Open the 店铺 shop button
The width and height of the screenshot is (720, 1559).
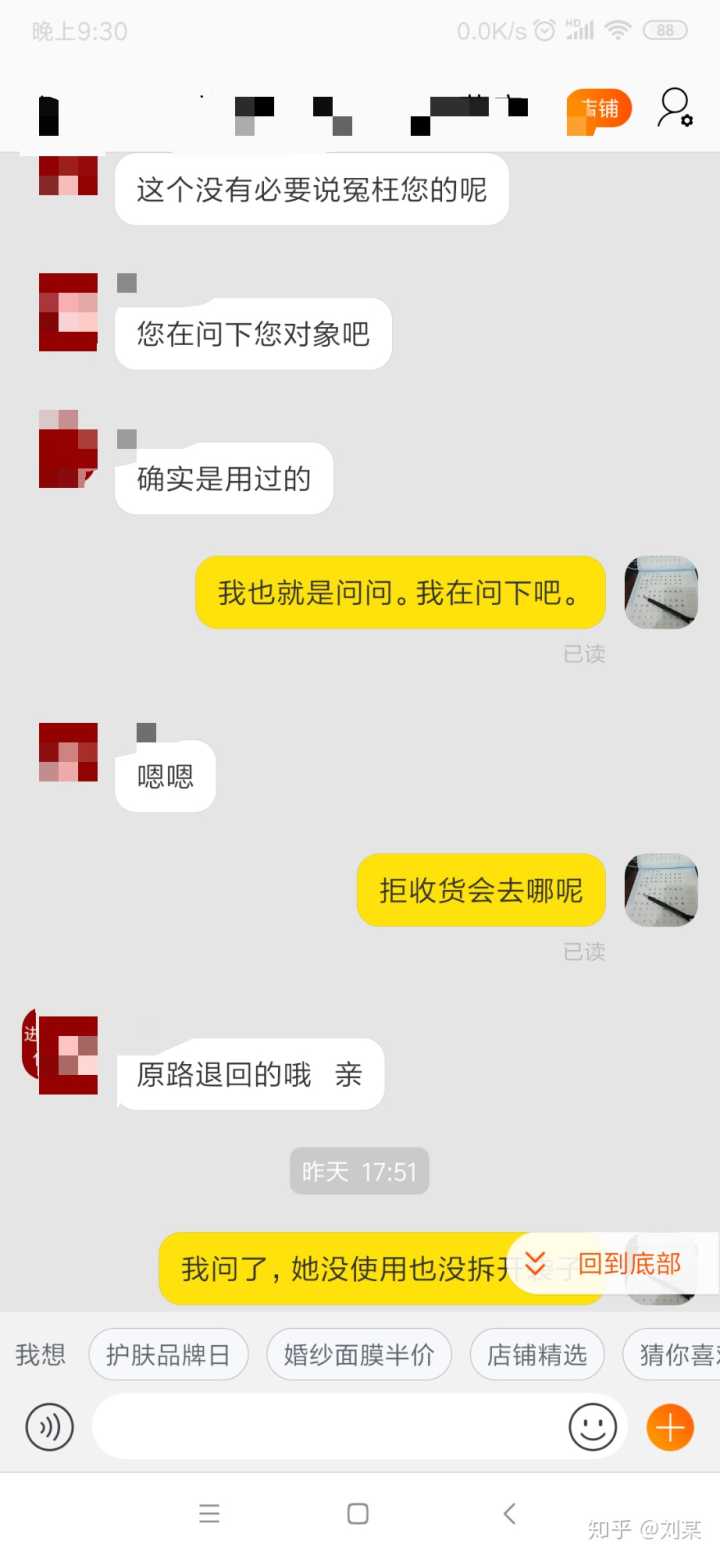pos(599,109)
